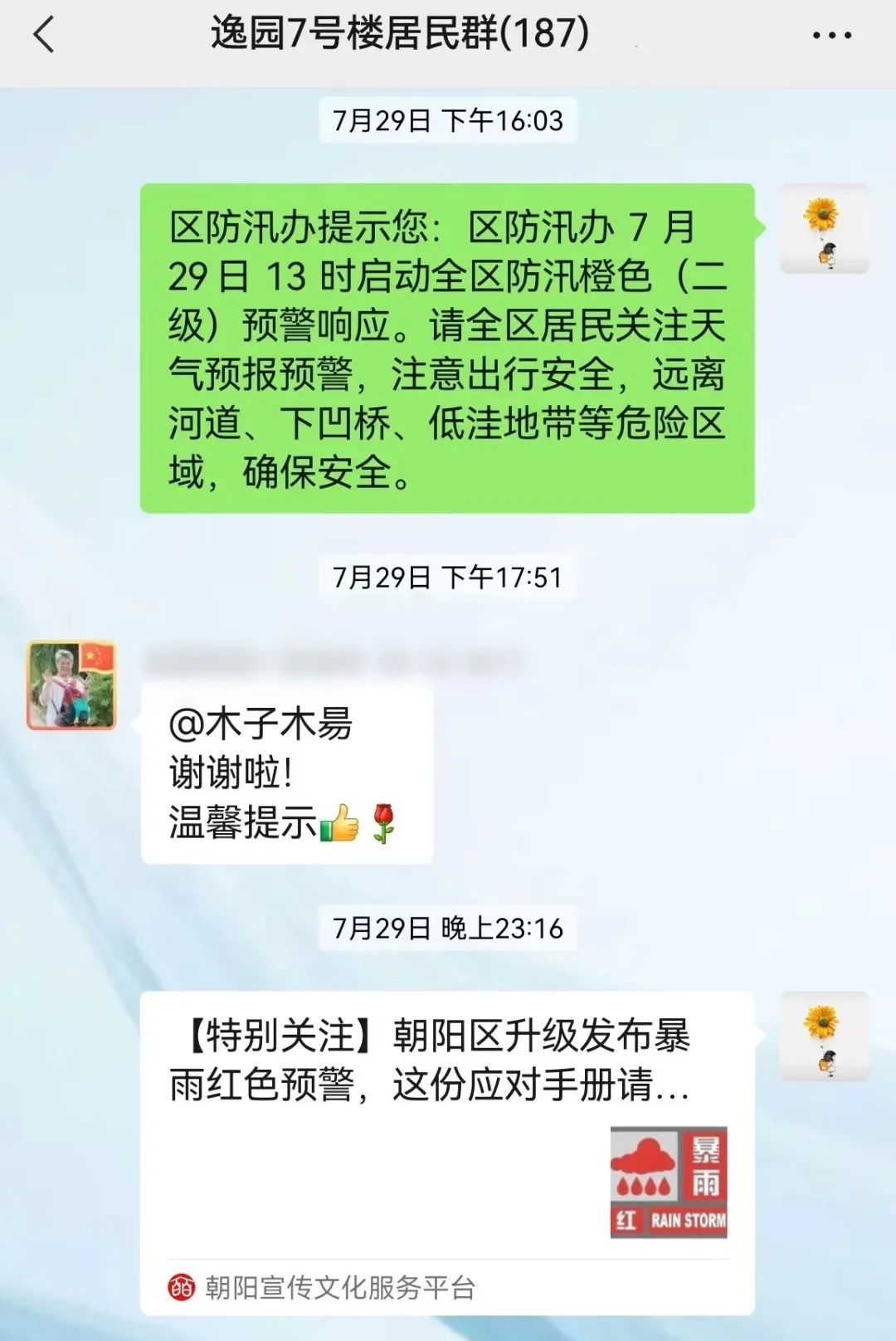Open the 暴雨红色预警 shared article card

tap(446, 1149)
